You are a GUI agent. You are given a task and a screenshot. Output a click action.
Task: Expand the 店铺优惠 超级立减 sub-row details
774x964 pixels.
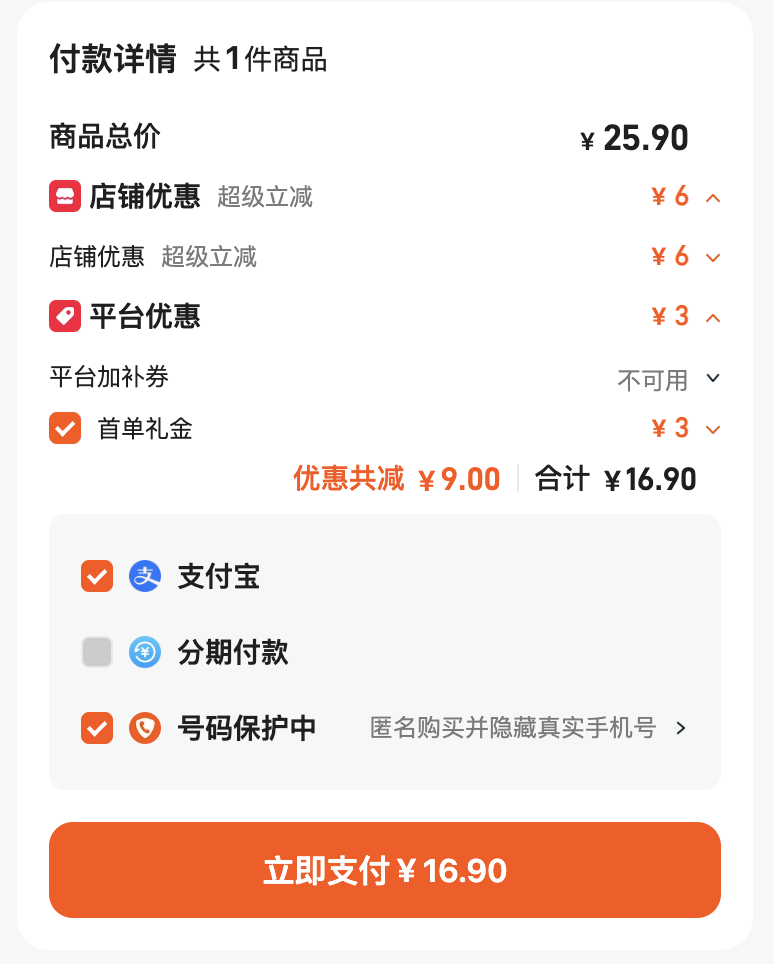click(x=713, y=258)
